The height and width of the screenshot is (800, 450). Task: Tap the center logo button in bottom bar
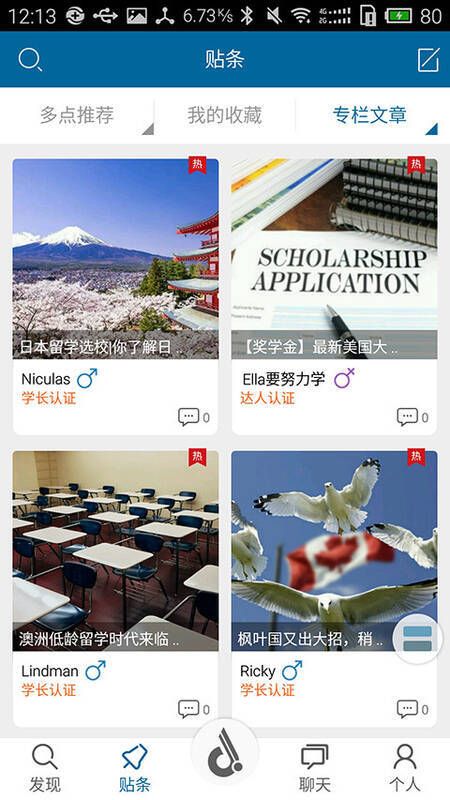point(225,753)
